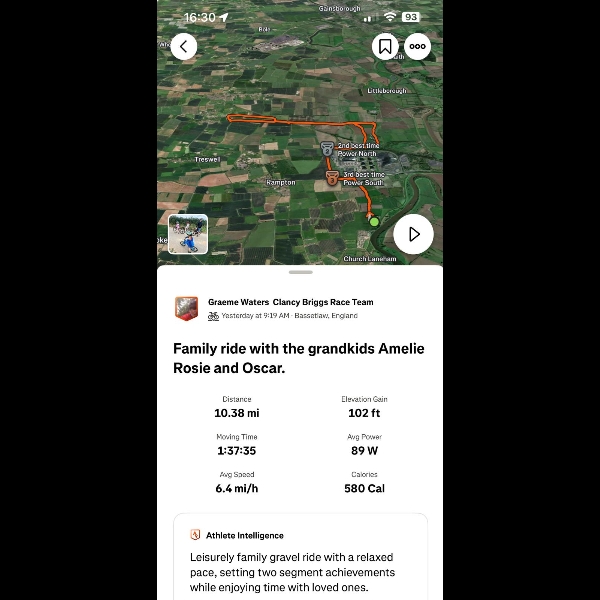View the 3rd best time Power South segment
600x600 pixels.
click(332, 178)
